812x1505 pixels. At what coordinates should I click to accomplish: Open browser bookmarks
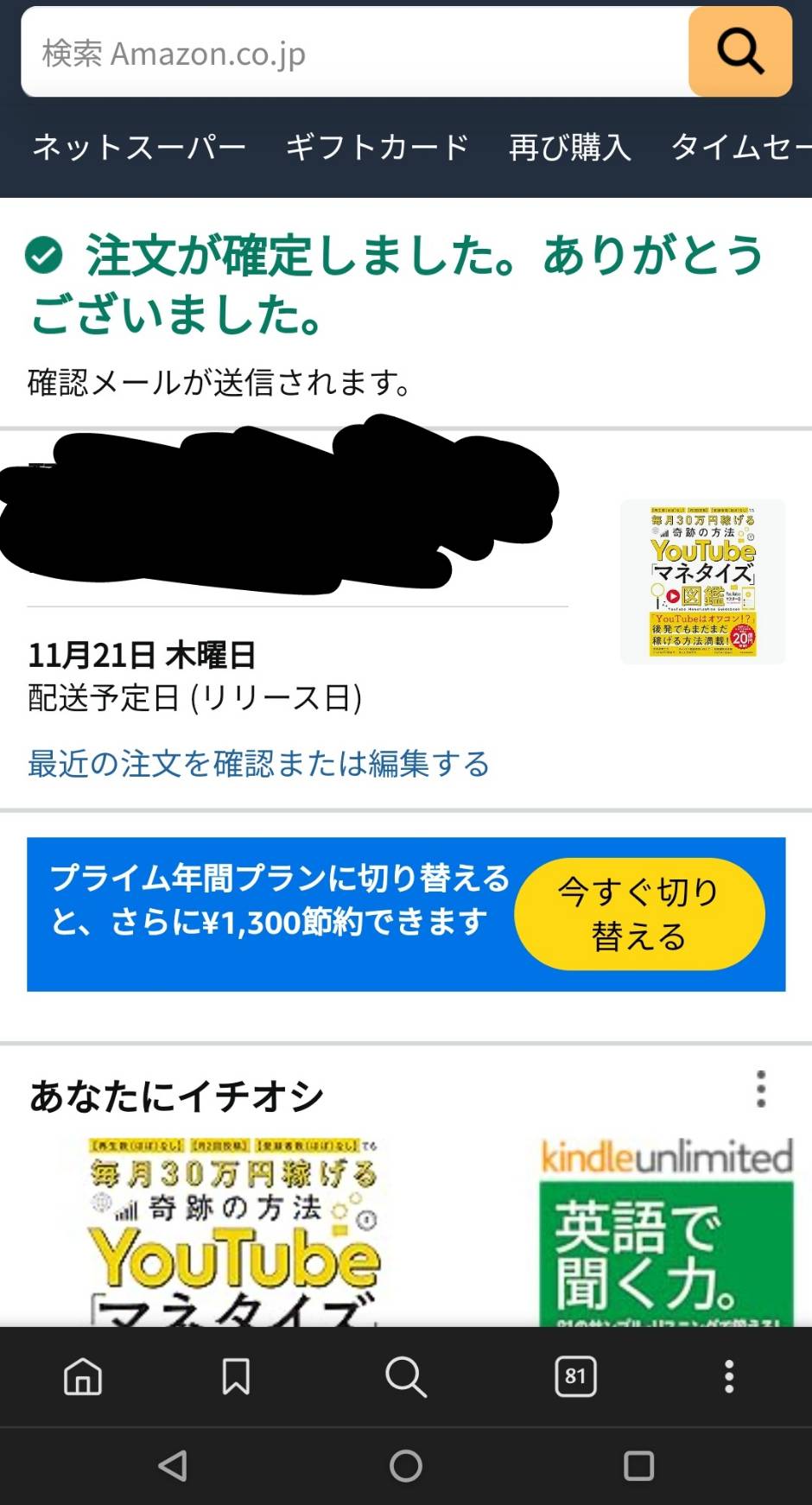(x=236, y=1376)
